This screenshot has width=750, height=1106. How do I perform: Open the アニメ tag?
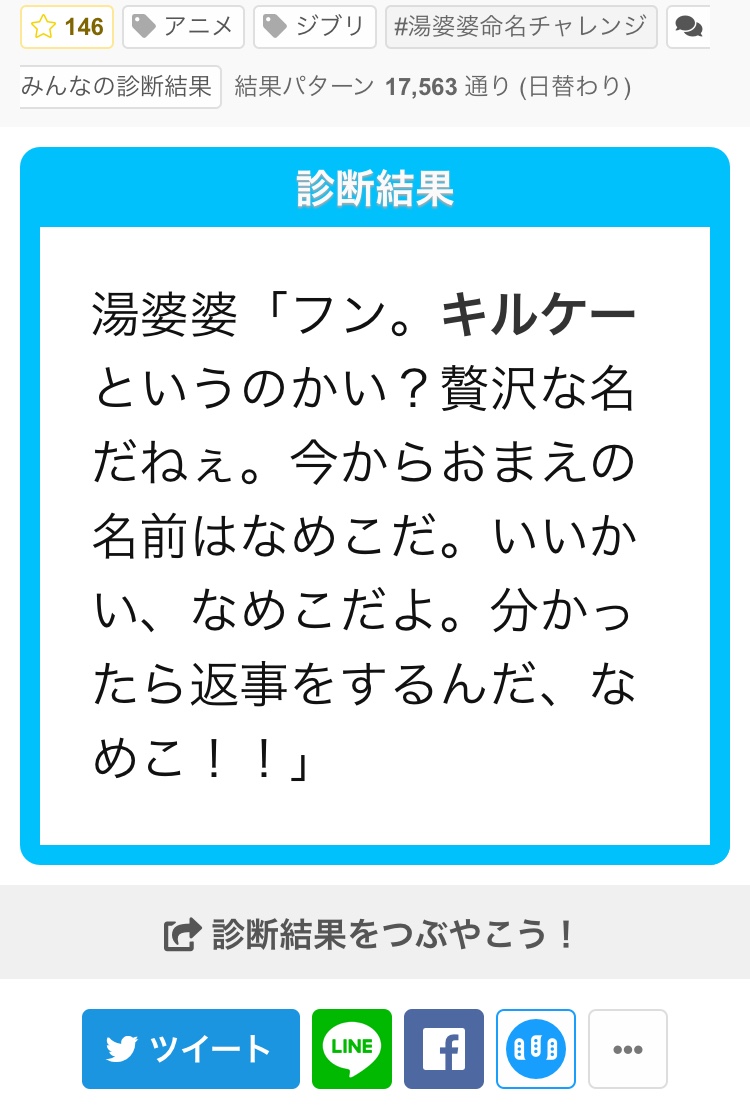pyautogui.click(x=183, y=27)
